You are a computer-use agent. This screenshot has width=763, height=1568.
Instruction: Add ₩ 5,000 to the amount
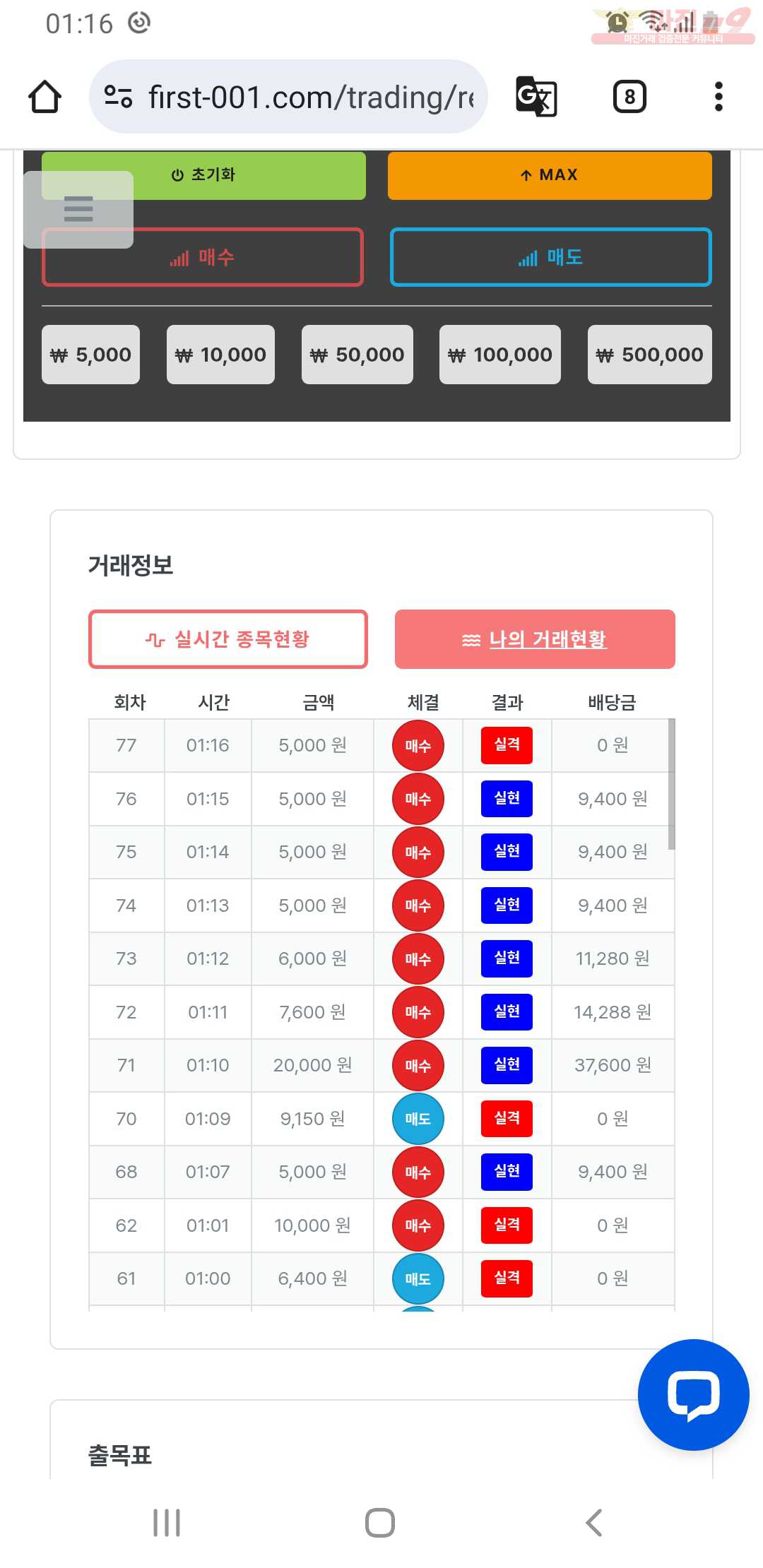click(90, 355)
